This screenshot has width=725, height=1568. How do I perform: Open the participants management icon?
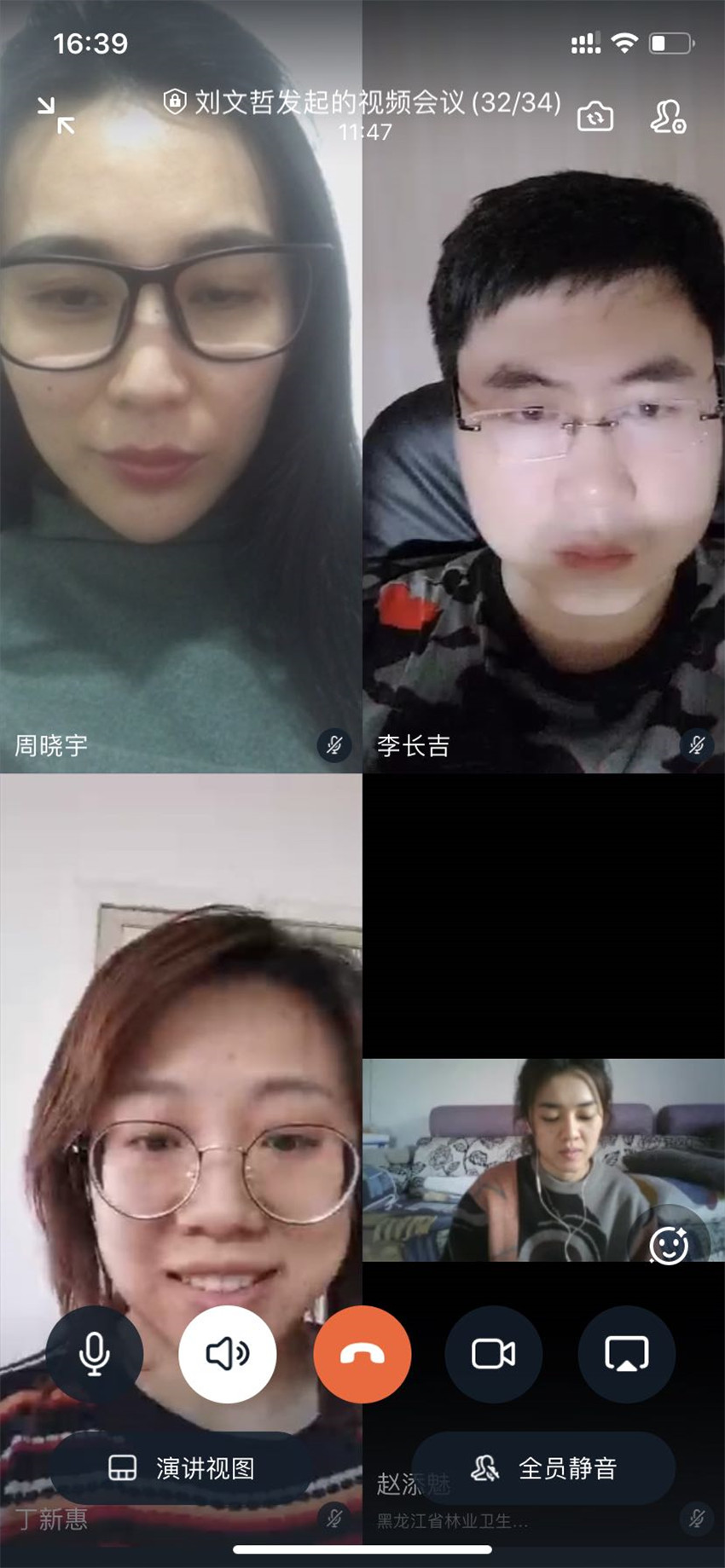(668, 117)
